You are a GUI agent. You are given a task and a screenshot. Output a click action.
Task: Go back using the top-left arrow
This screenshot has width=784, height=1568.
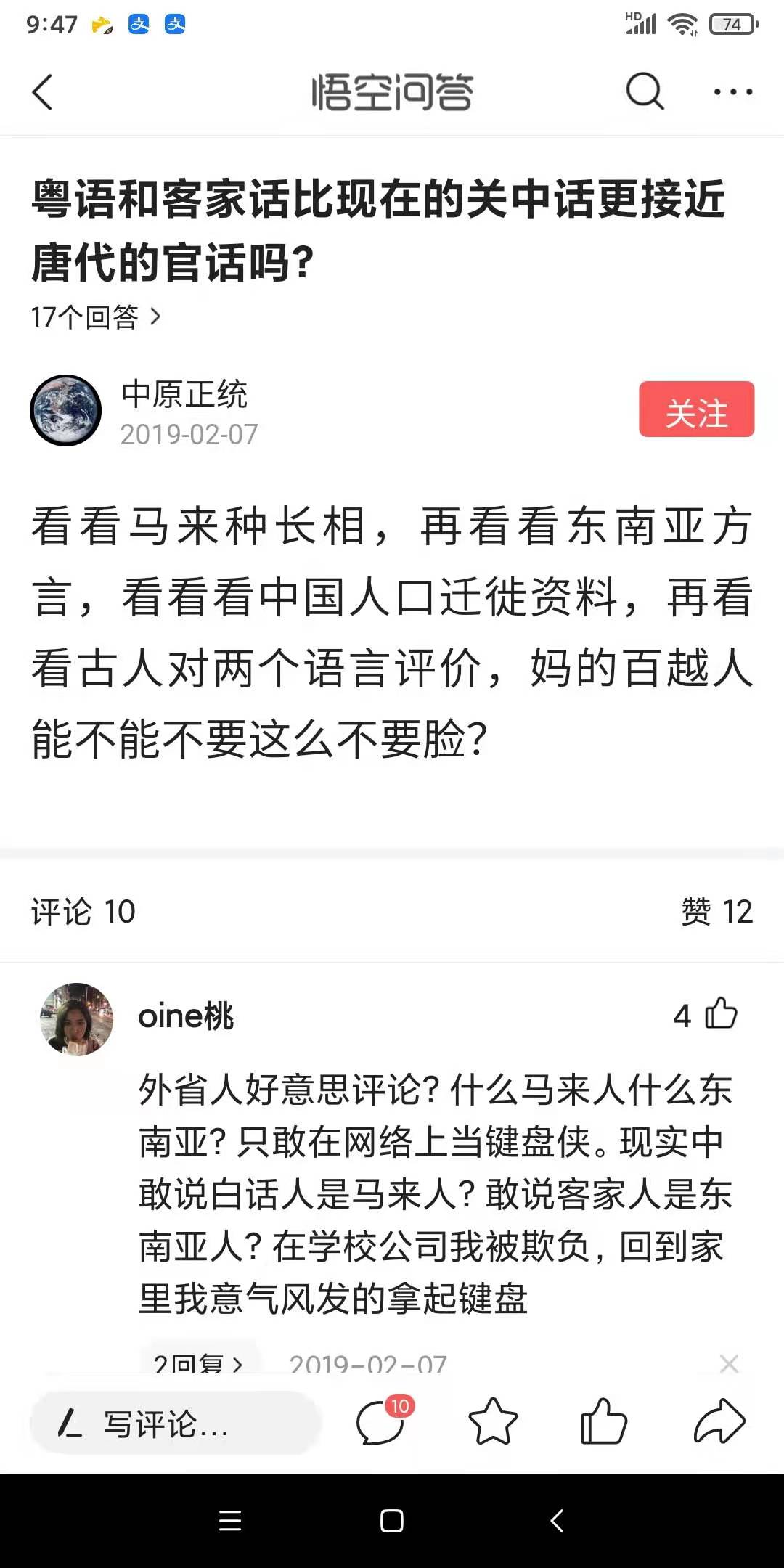click(x=43, y=92)
